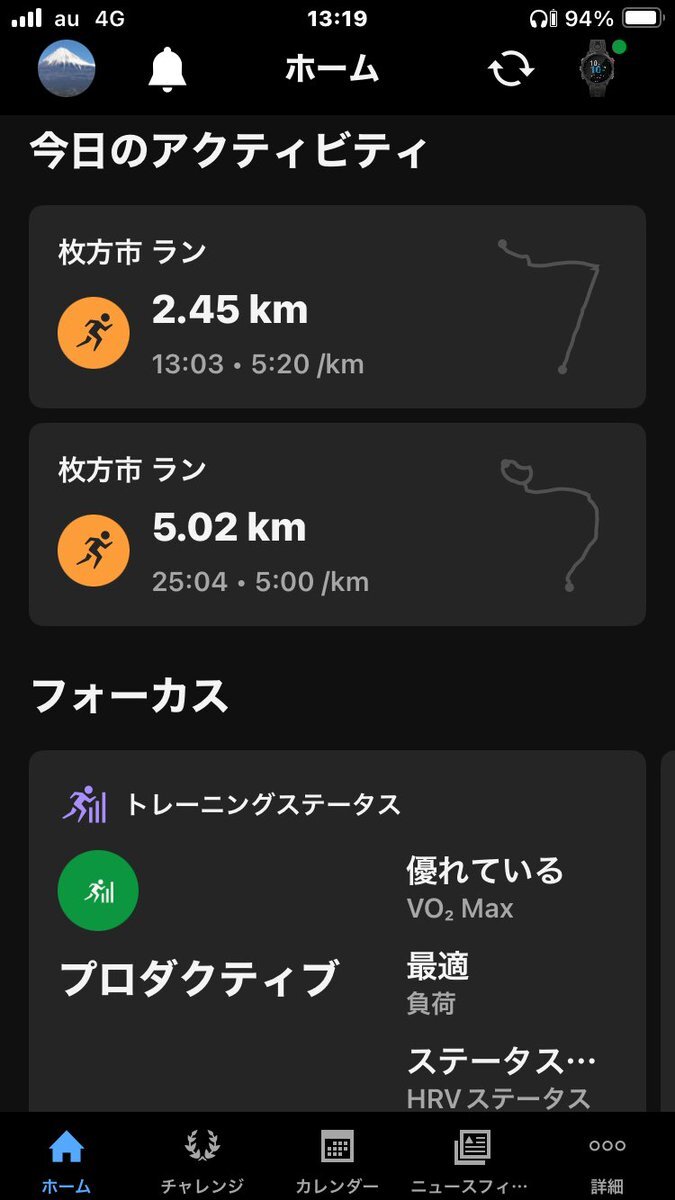The width and height of the screenshot is (675, 1200).
Task: Open the トレーニングステータス card
Action: (337, 930)
